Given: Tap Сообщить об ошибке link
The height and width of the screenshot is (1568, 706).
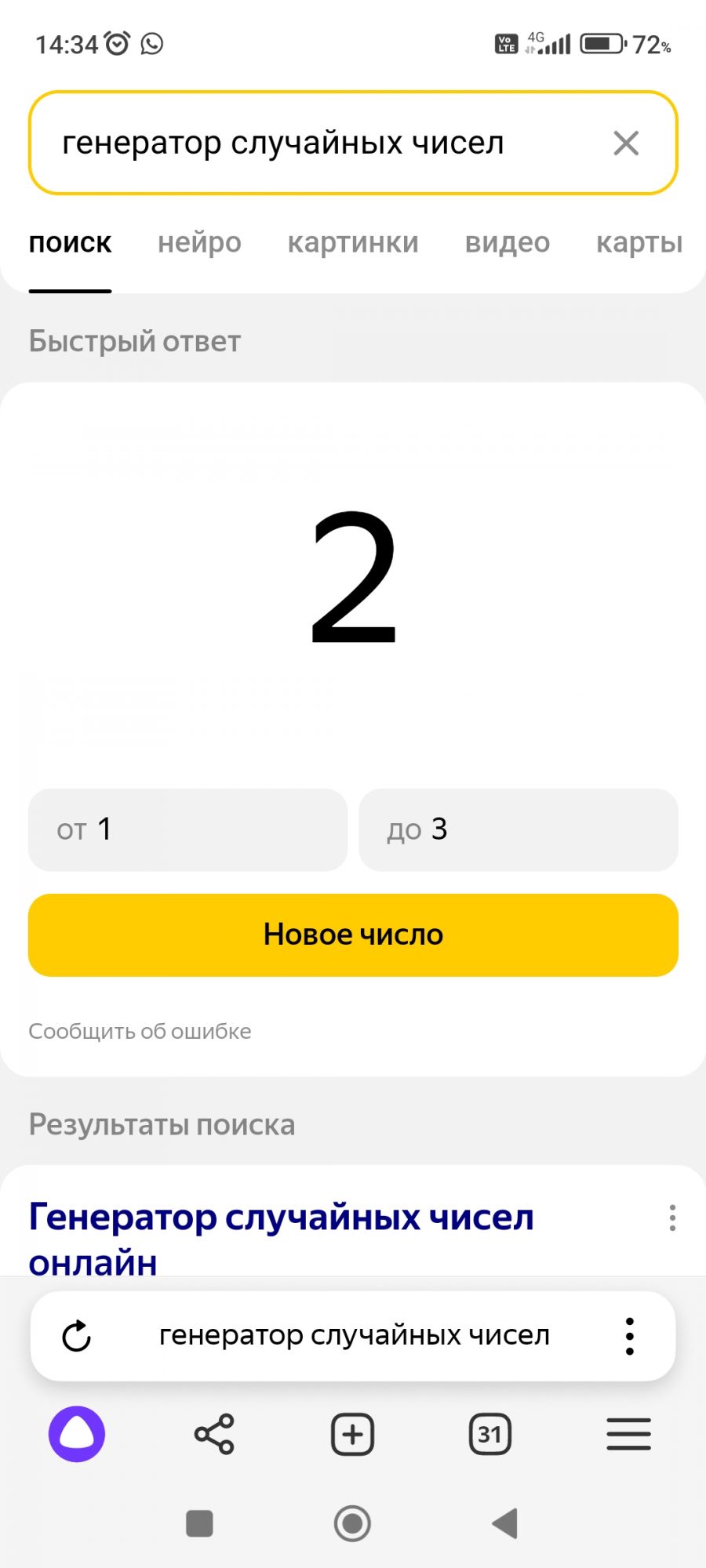Looking at the screenshot, I should point(140,1031).
